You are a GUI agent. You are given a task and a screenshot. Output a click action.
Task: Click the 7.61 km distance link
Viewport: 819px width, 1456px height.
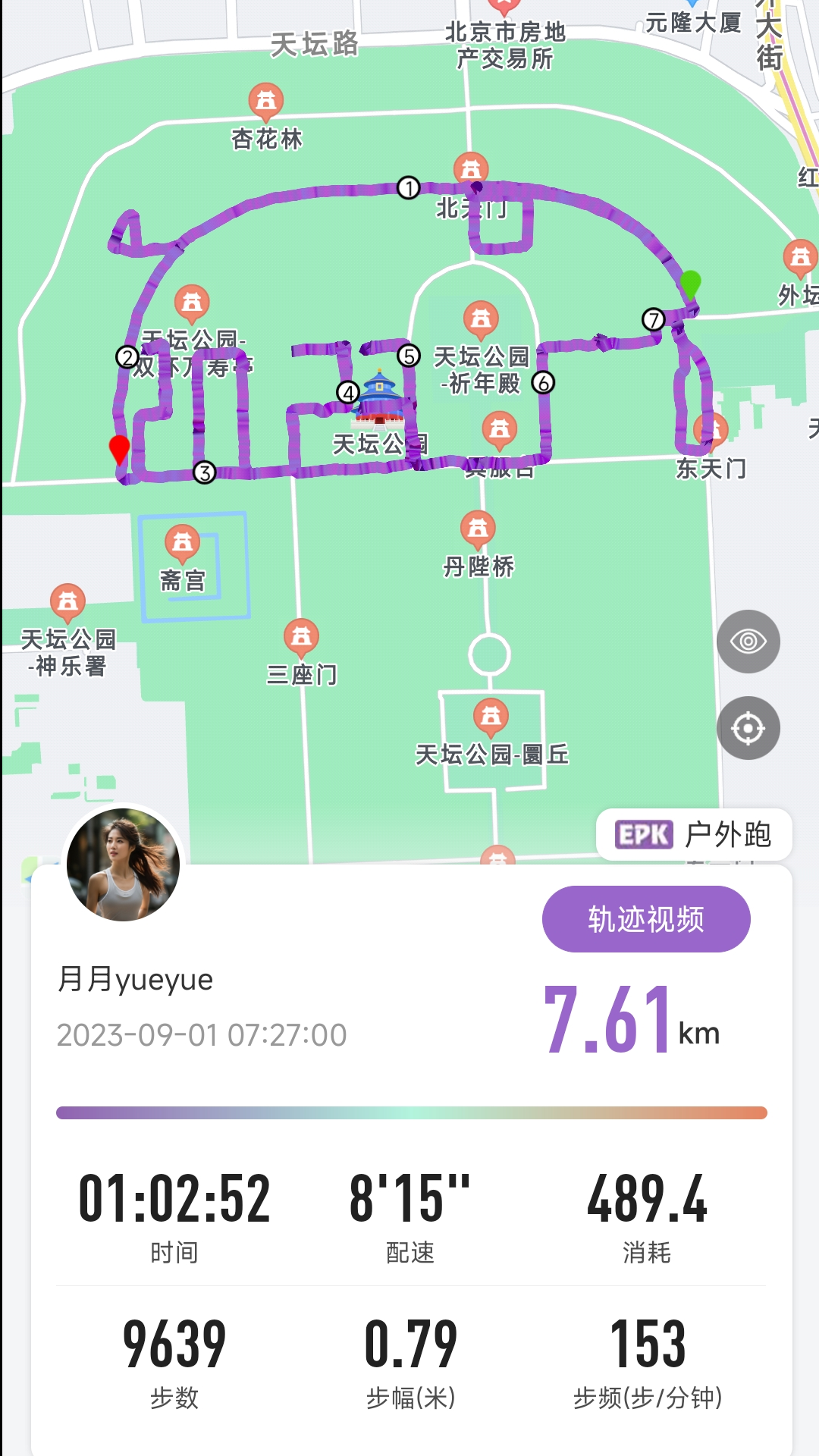632,1020
